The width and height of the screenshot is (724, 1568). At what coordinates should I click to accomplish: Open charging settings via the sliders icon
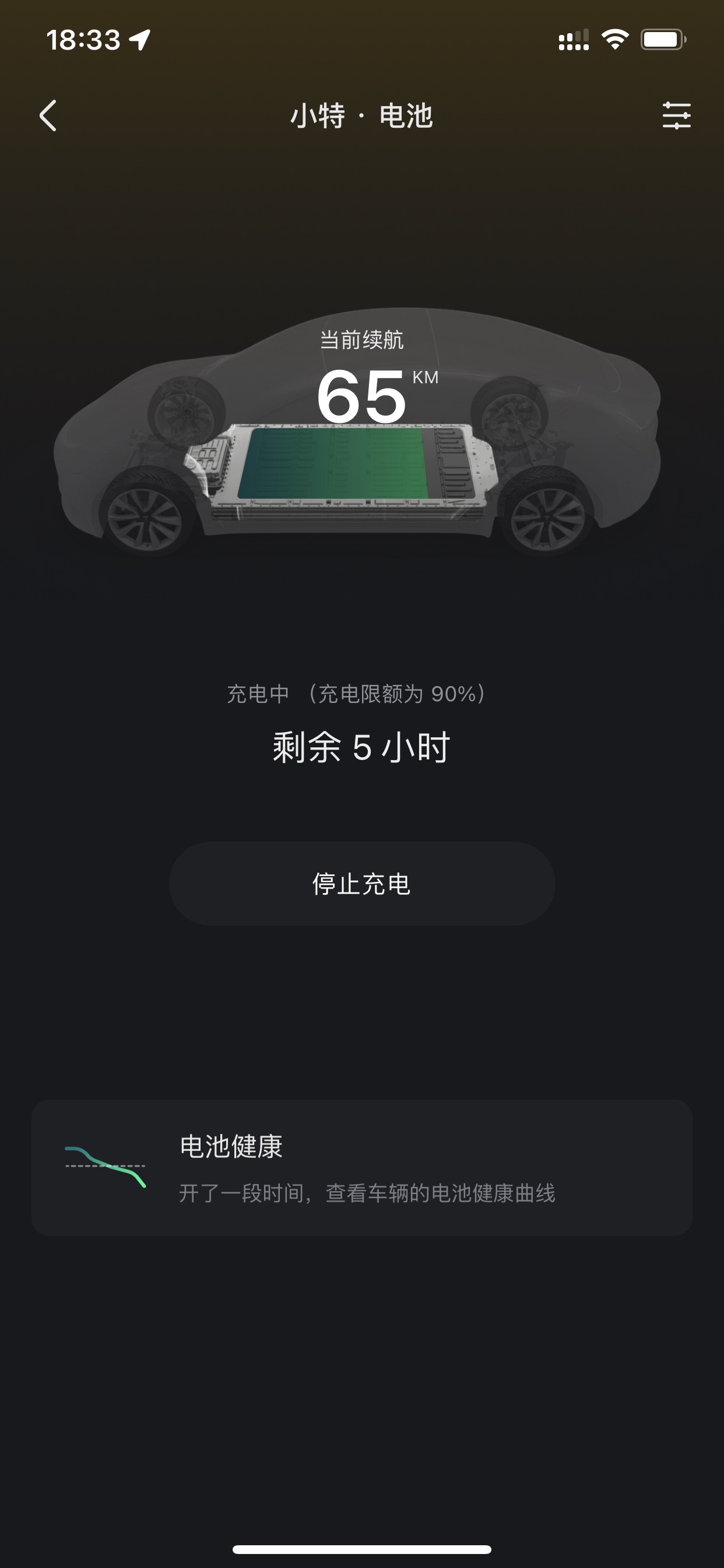(678, 116)
